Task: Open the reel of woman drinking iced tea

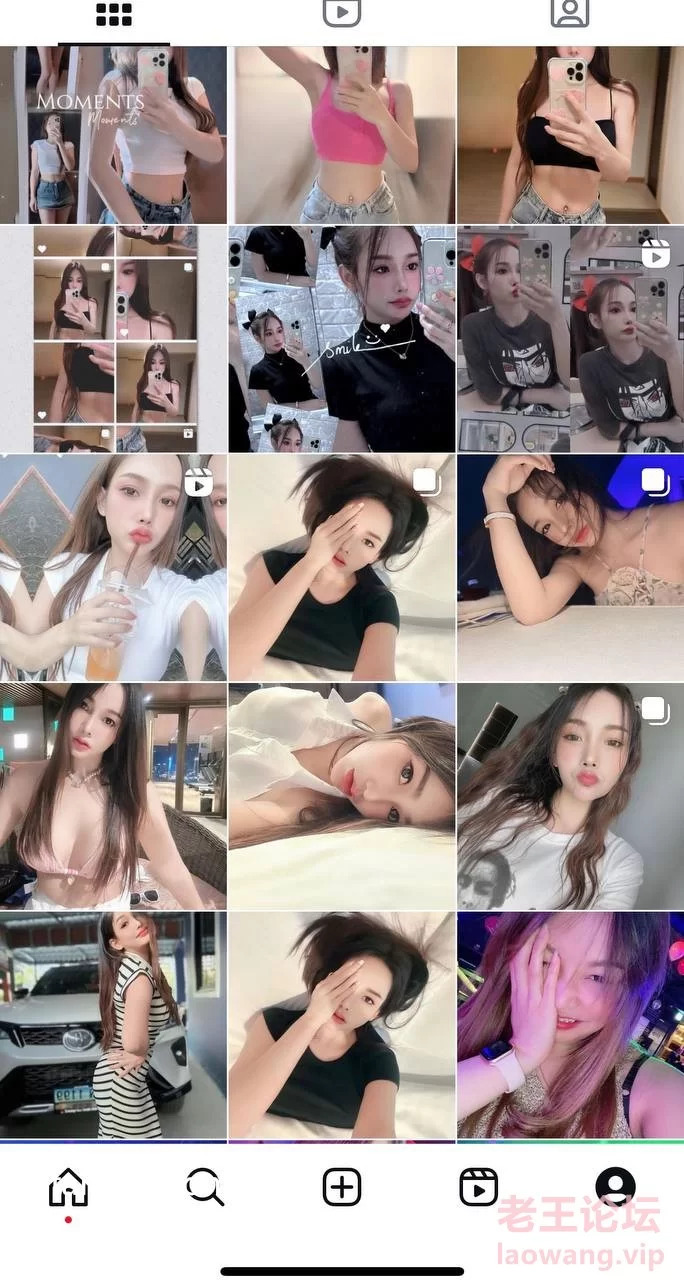Action: [x=113, y=567]
